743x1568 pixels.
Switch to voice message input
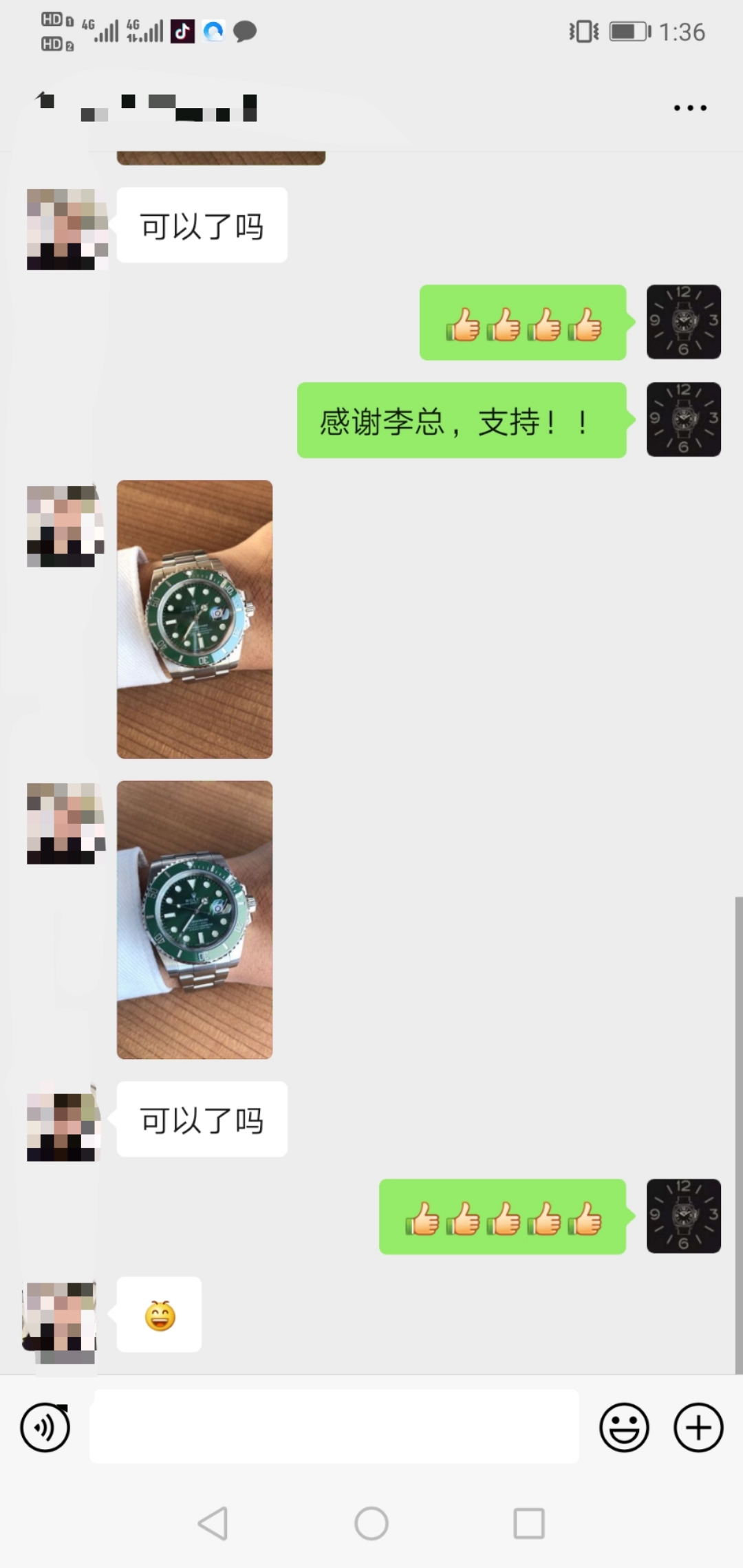coord(45,1427)
